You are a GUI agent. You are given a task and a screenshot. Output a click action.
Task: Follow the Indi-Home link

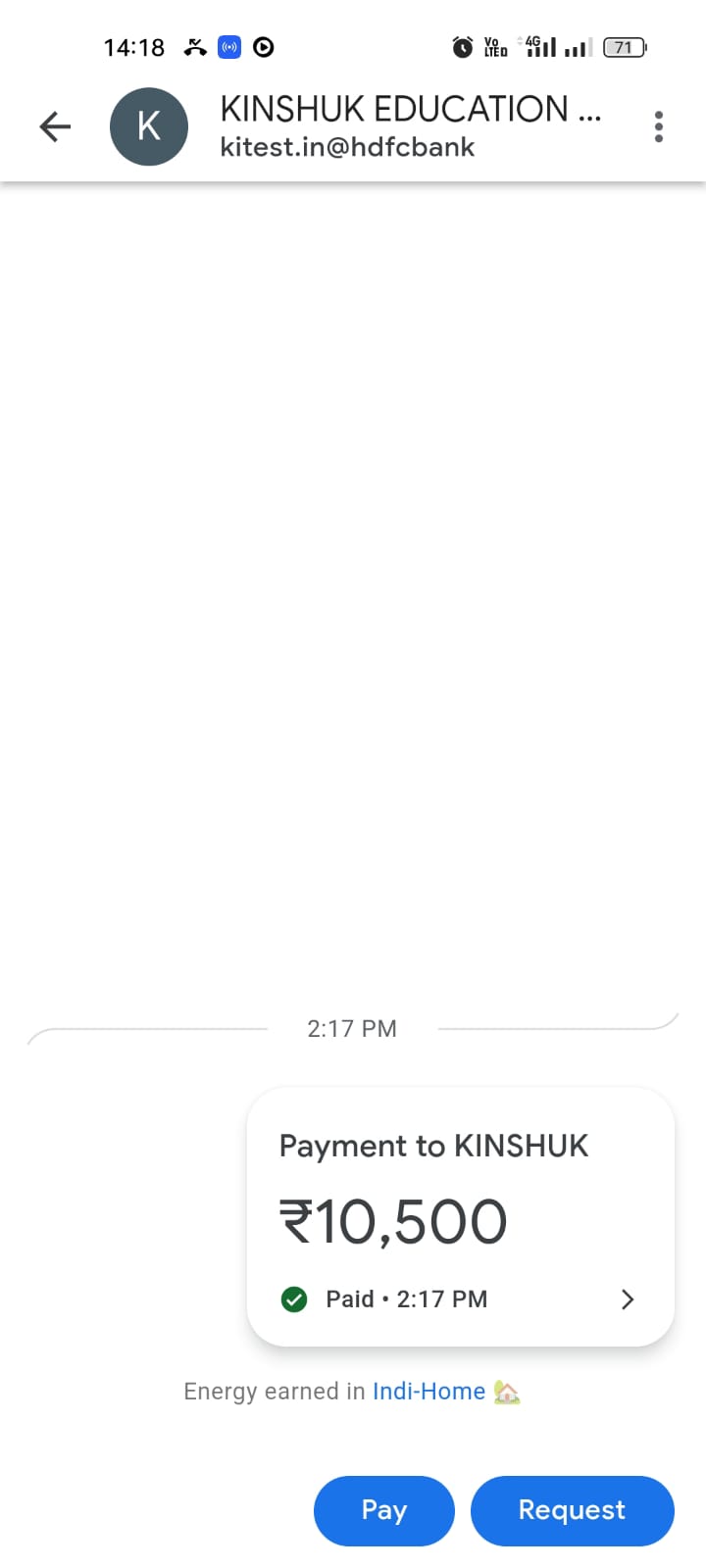(429, 1392)
